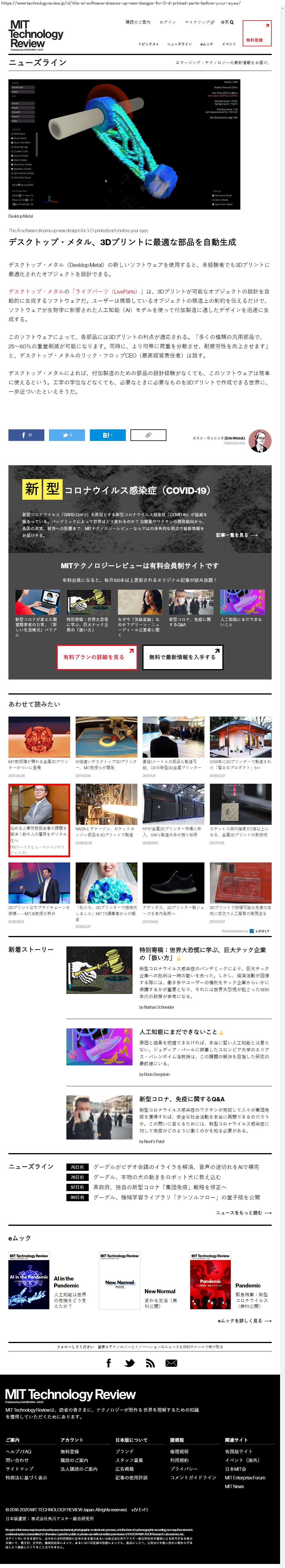This screenshot has height=1568, width=285.
Task: Tap the red 無料登録 button
Action: (x=255, y=33)
